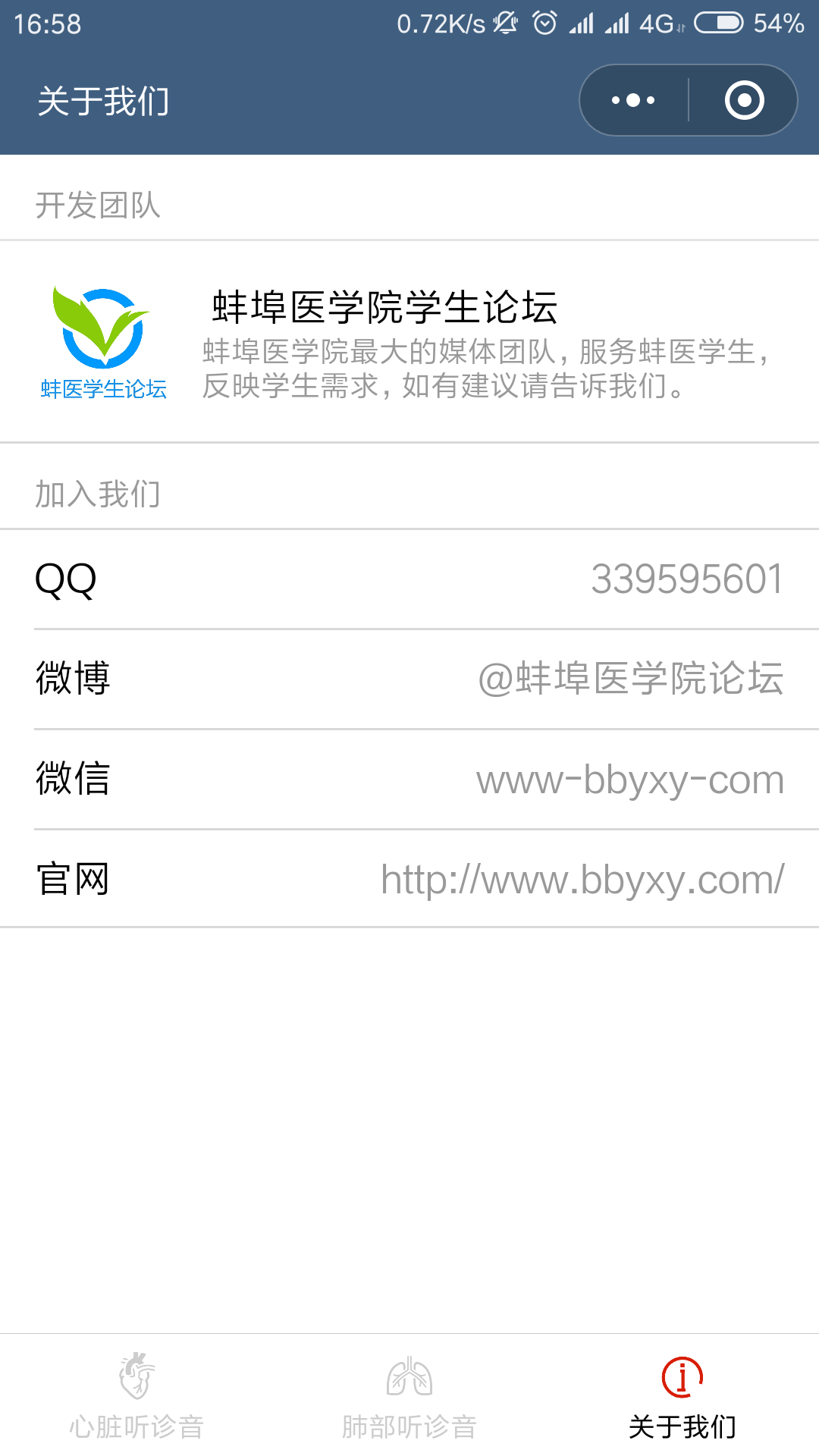The image size is (819, 1456).
Task: Switch to the 心脏听诊音 tab
Action: 136,1395
